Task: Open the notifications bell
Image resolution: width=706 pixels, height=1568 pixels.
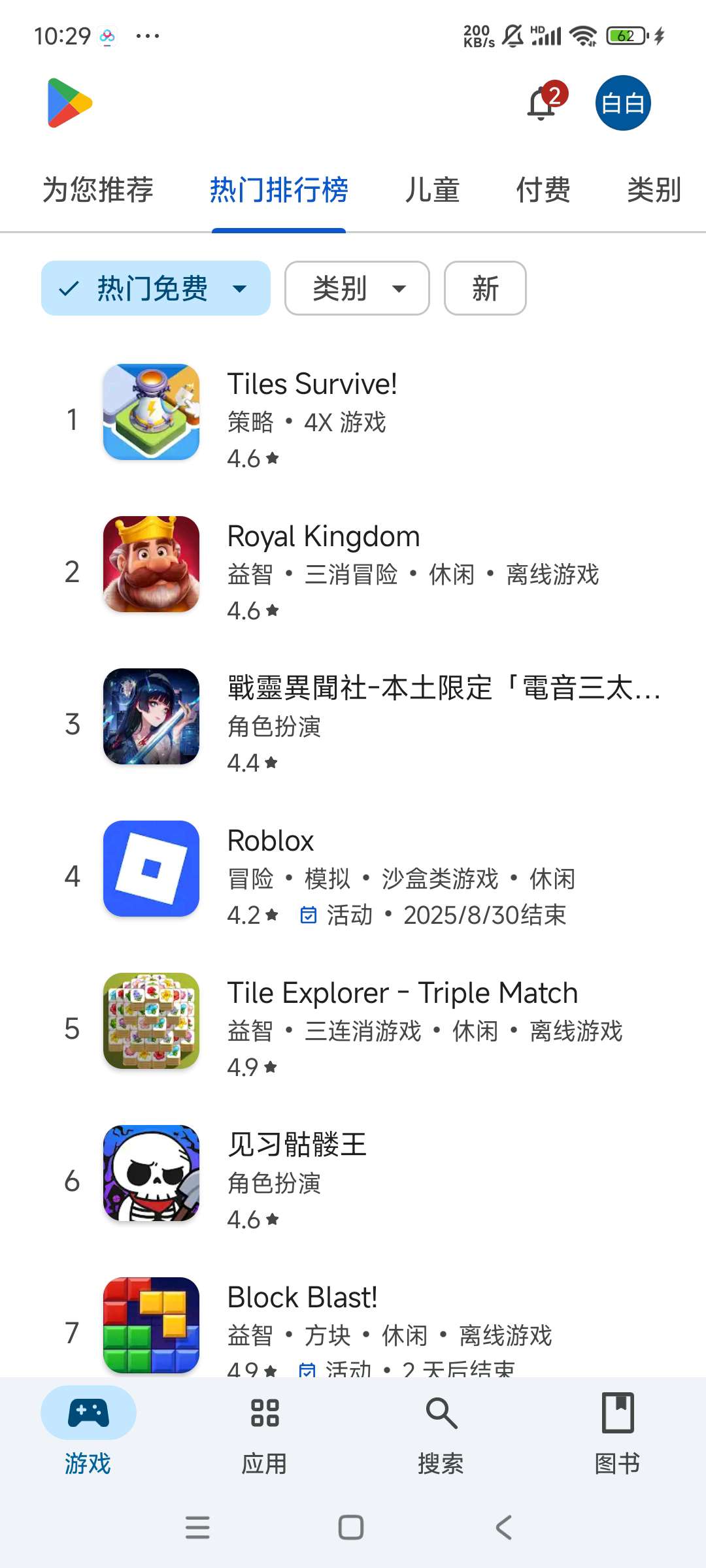Action: [x=543, y=103]
